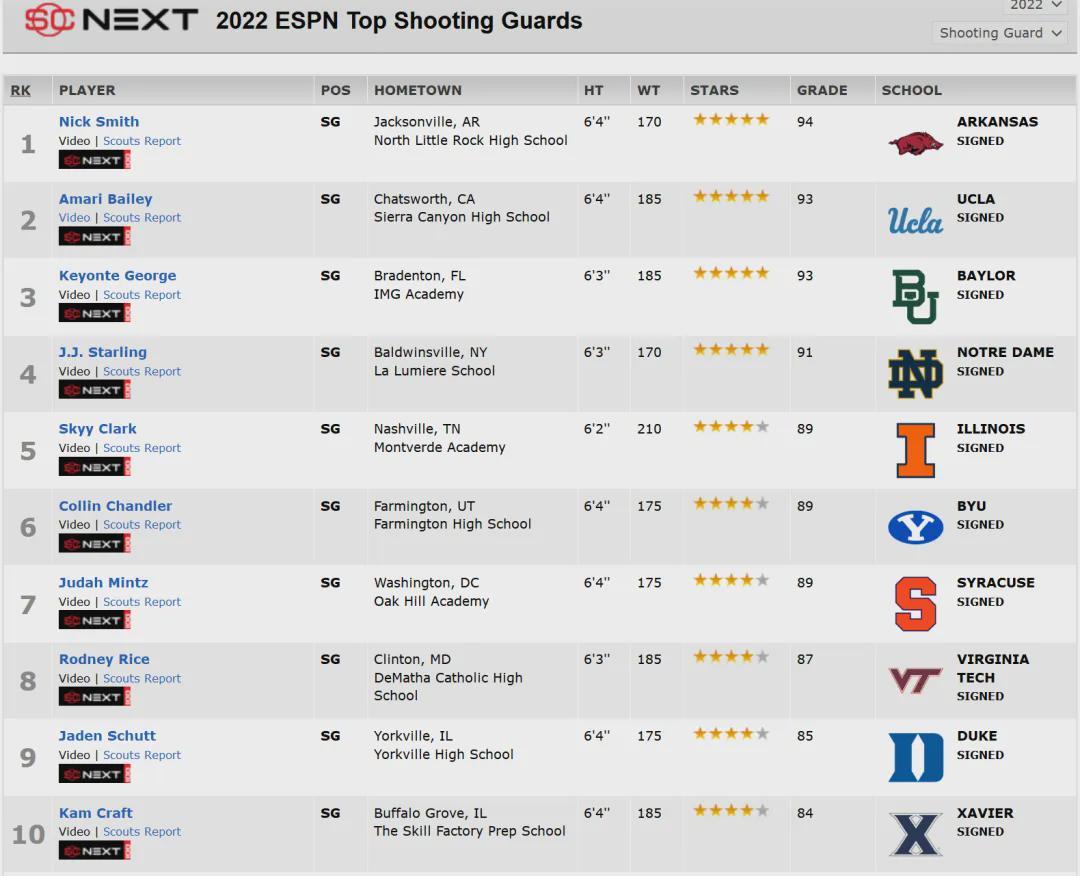
Task: Open the 2022 year dropdown
Action: (1034, 5)
